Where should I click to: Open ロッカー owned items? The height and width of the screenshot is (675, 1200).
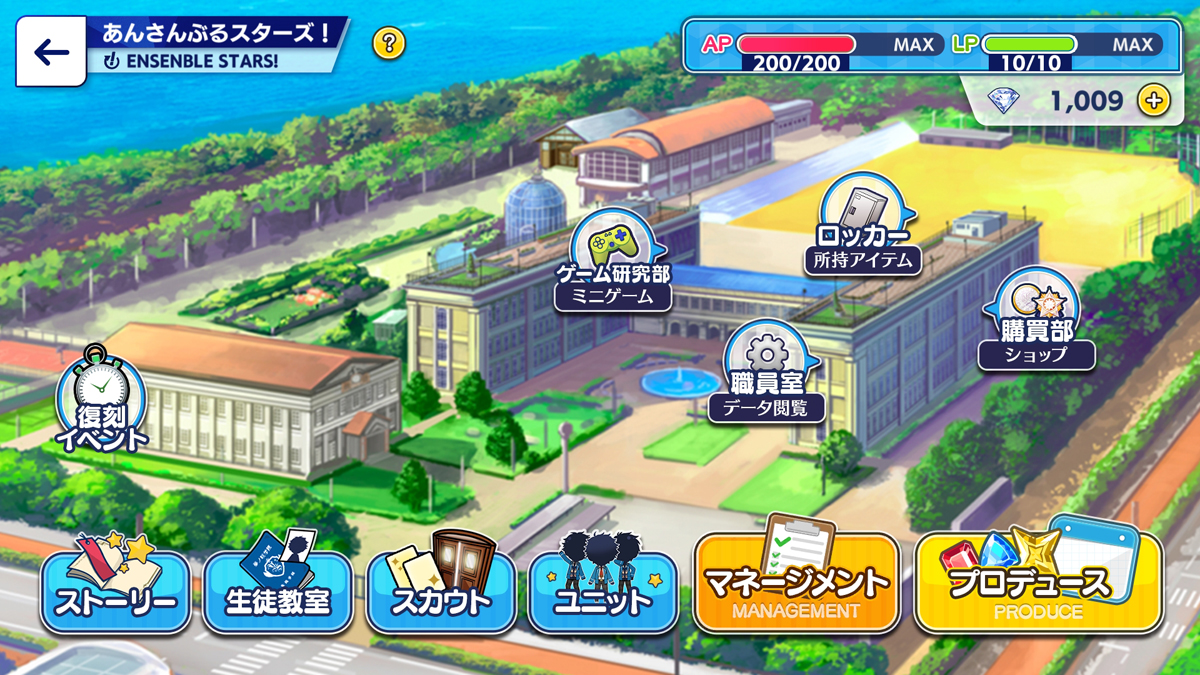861,226
